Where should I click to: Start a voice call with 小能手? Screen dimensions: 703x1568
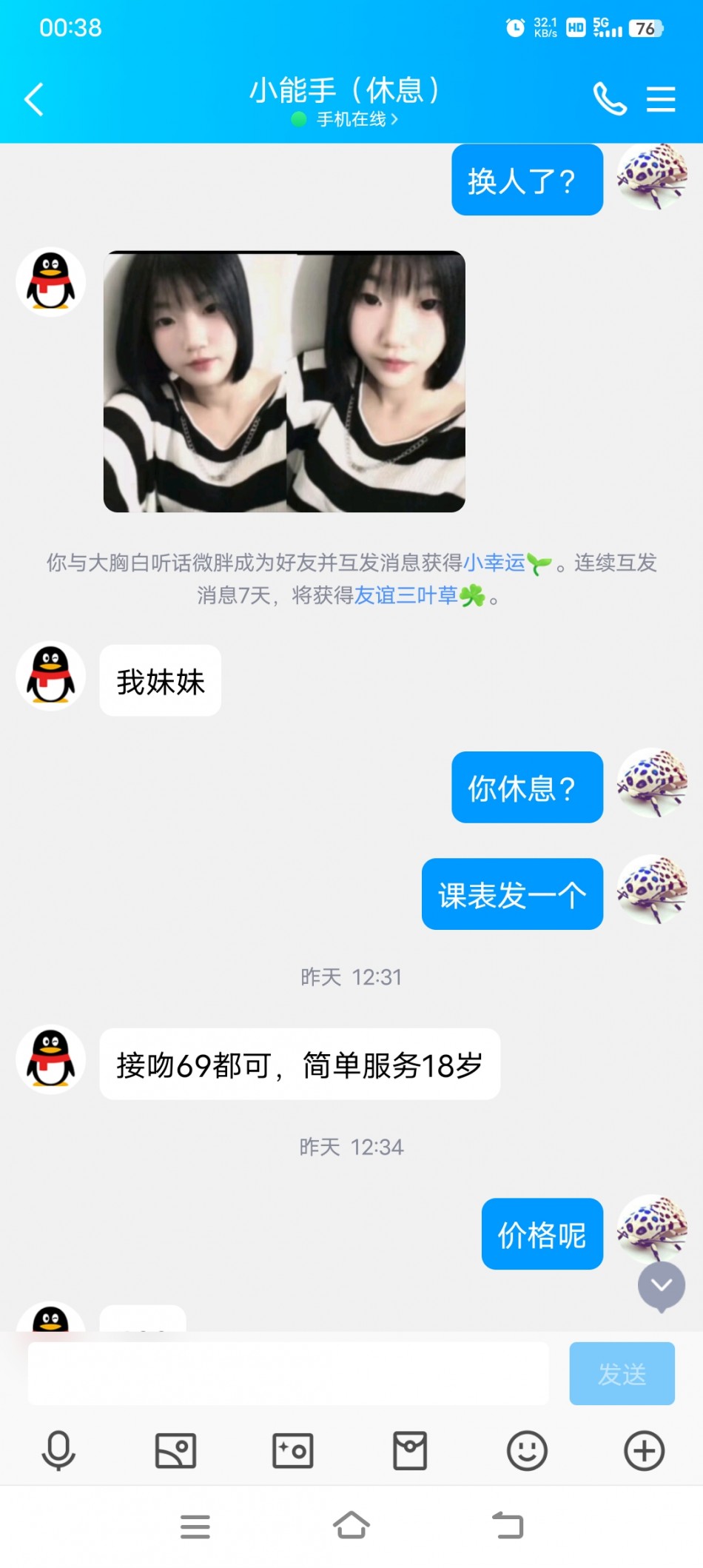[x=609, y=99]
